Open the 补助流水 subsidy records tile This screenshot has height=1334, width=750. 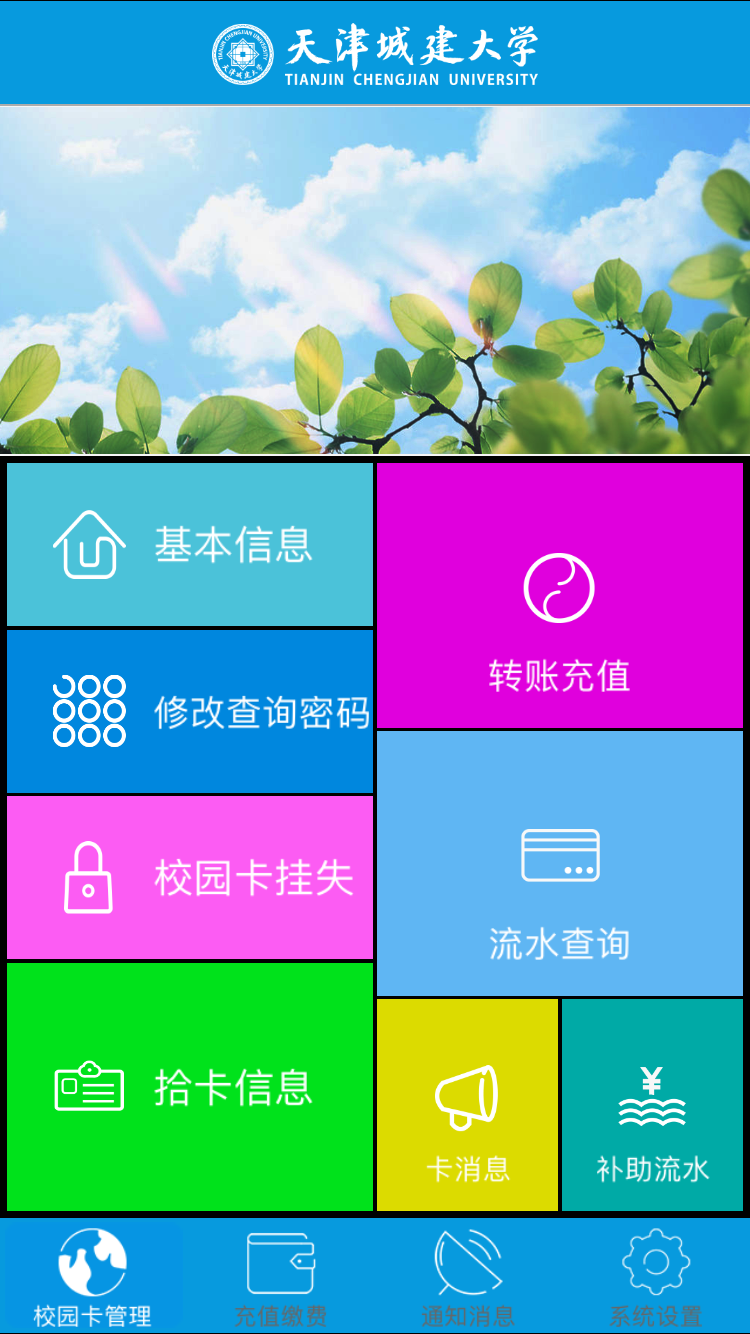(652, 1104)
